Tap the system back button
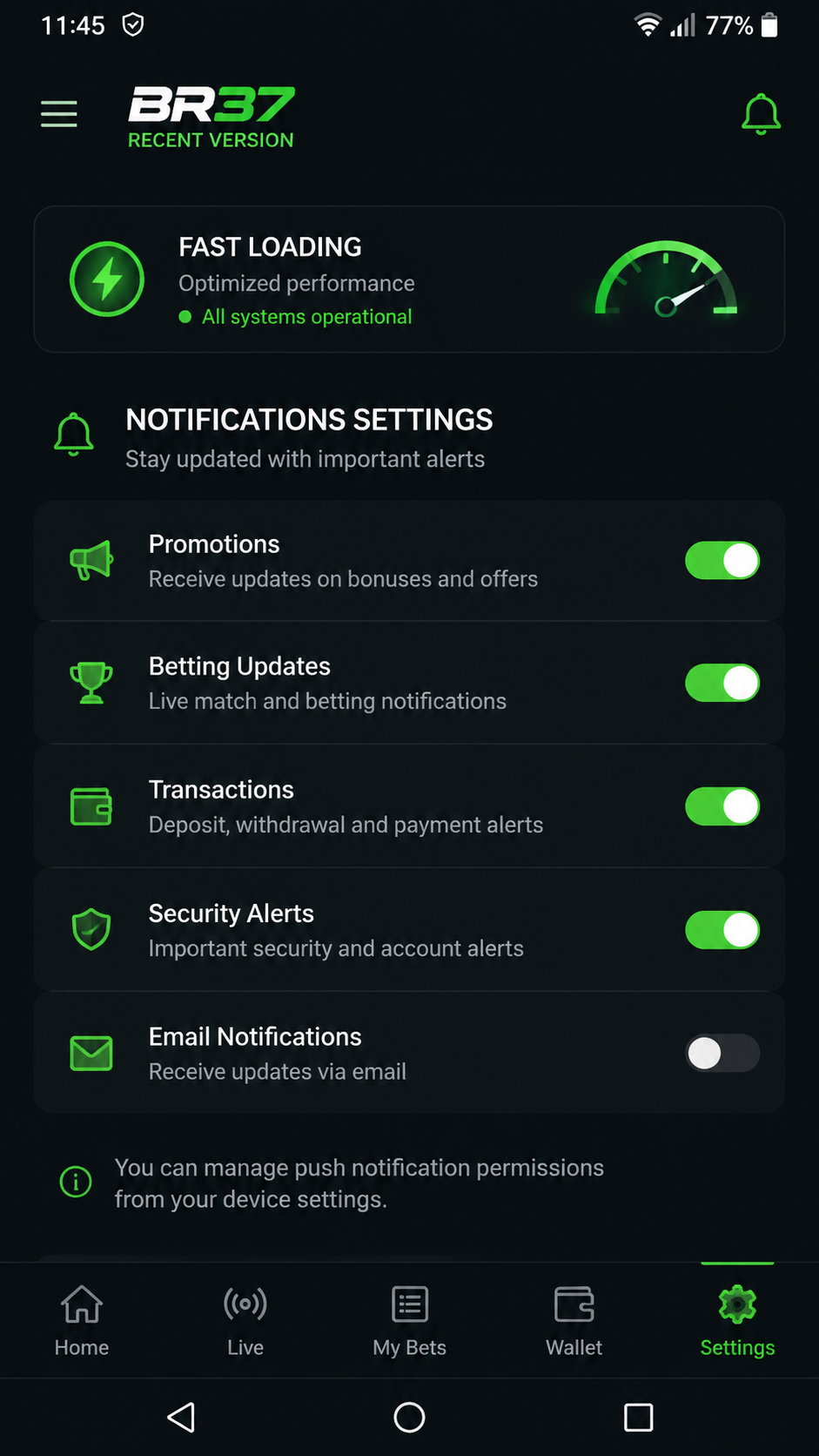819x1456 pixels. tap(181, 1418)
